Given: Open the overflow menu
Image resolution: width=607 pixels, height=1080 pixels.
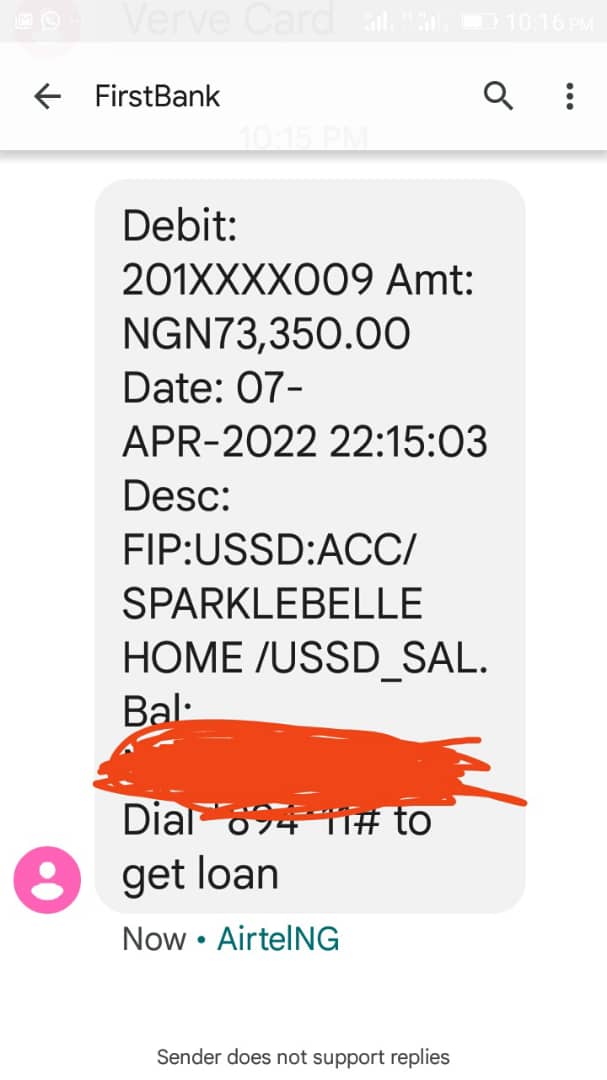Looking at the screenshot, I should [569, 96].
